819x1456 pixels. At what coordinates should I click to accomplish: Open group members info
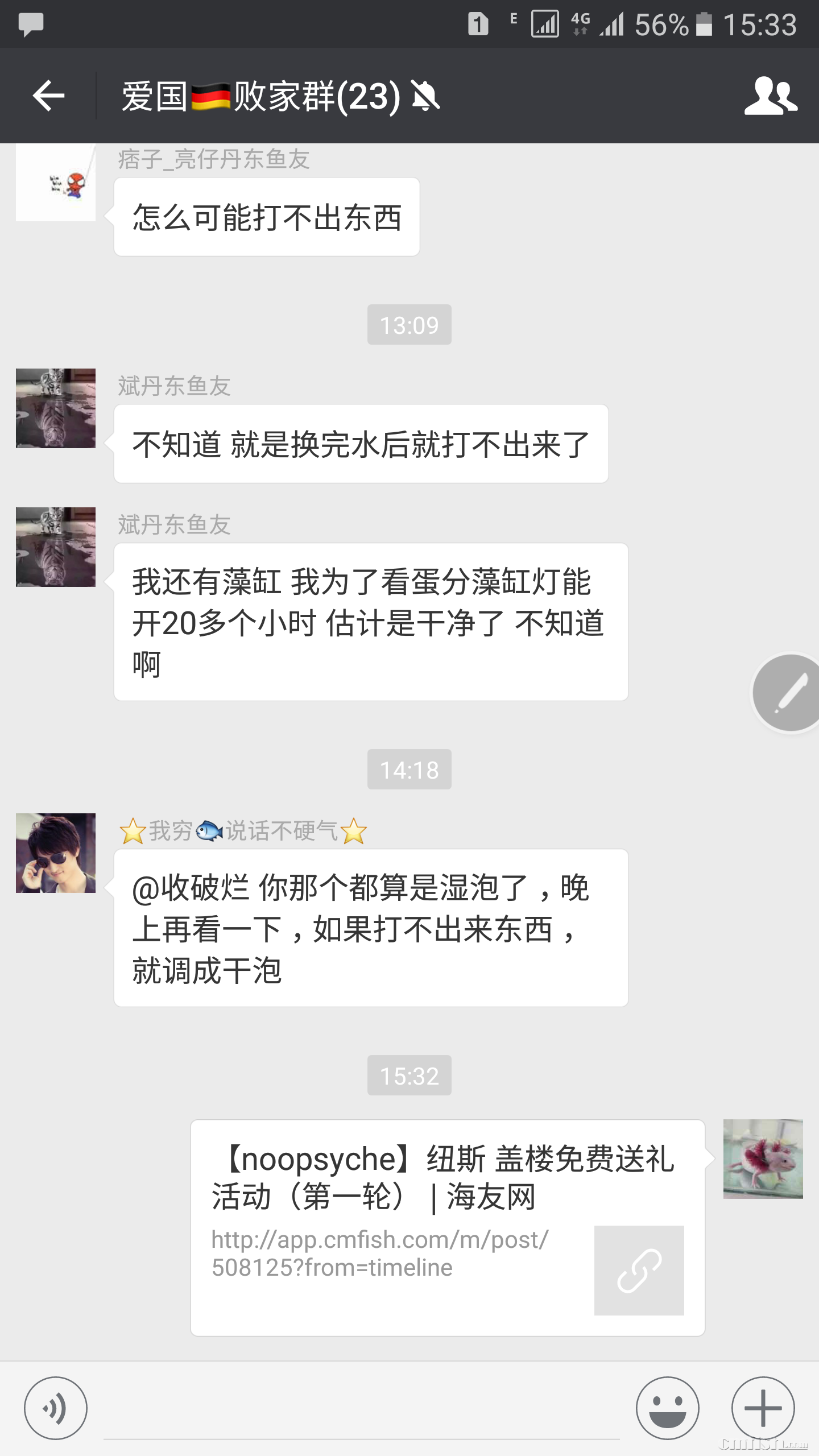tap(770, 96)
